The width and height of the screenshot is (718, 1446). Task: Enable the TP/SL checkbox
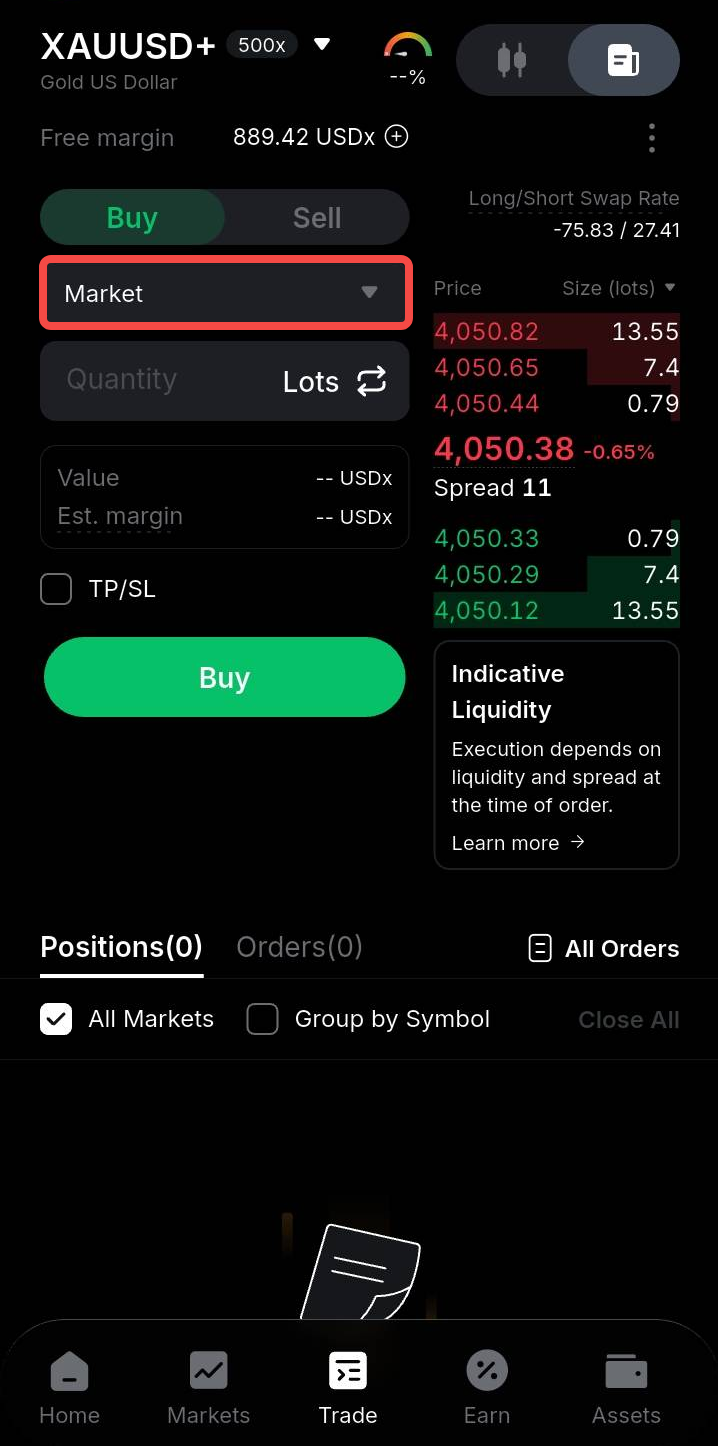tap(56, 589)
